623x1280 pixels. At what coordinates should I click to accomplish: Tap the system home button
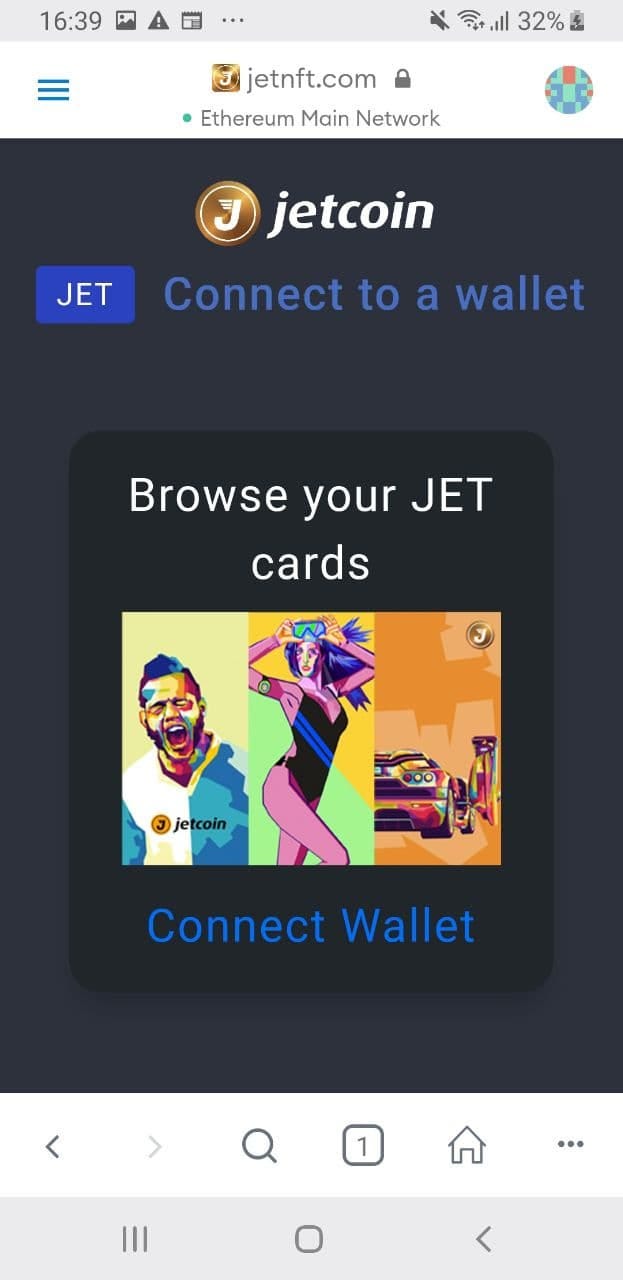[x=309, y=1239]
